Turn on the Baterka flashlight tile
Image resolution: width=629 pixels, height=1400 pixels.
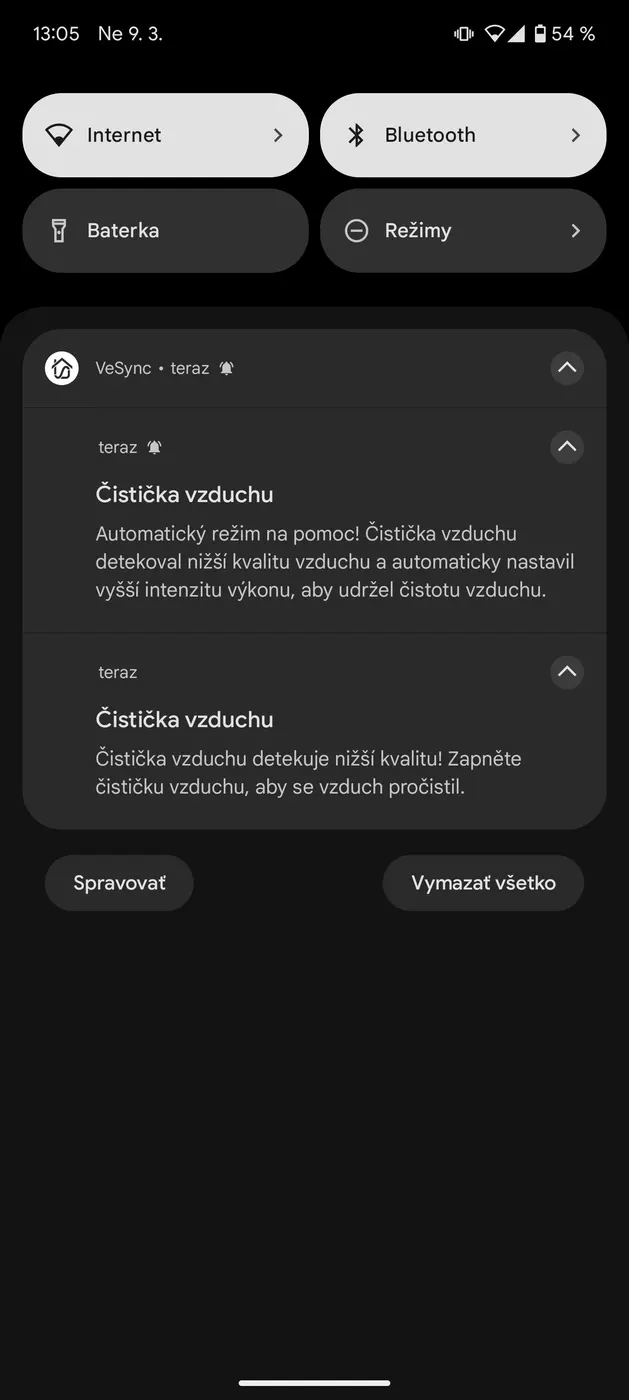point(165,231)
